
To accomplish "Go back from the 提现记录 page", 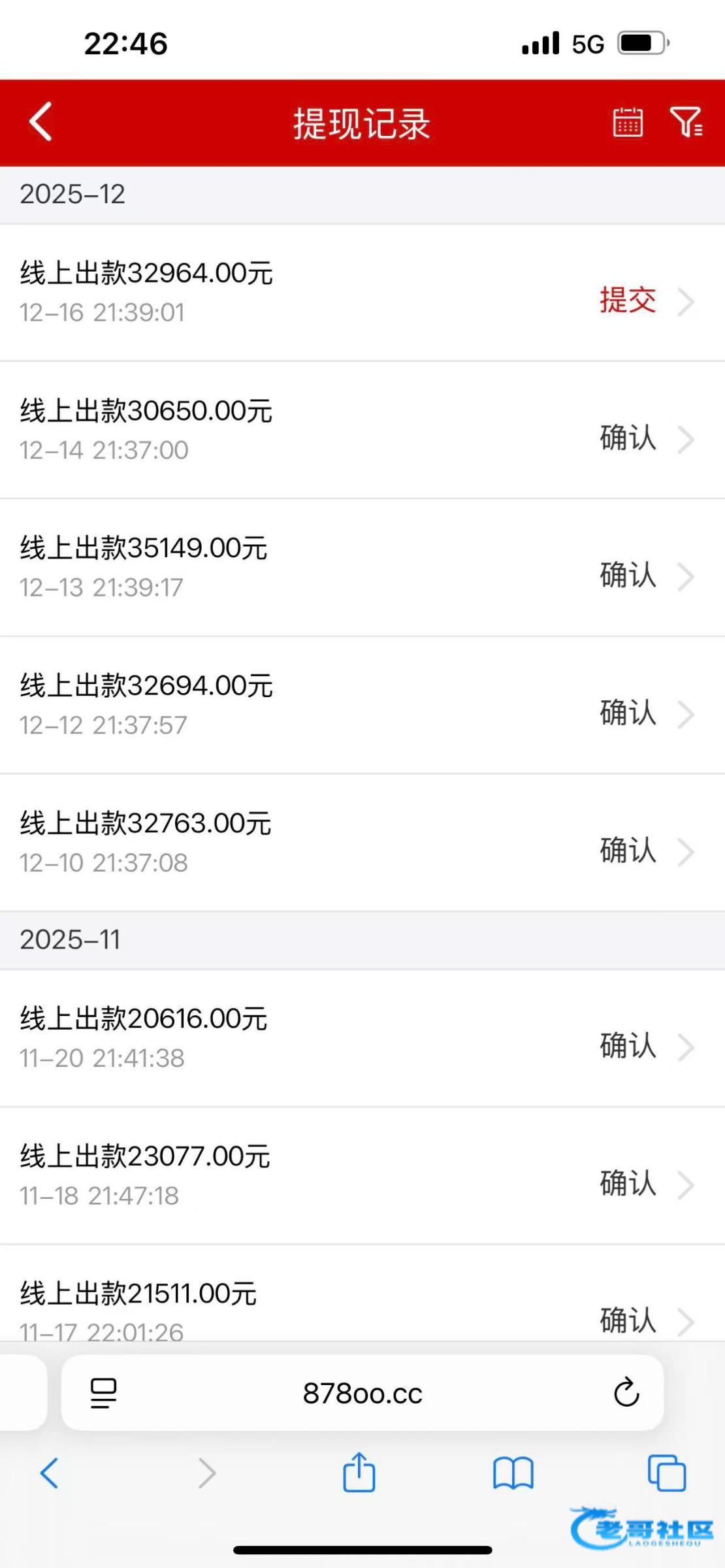I will pos(40,122).
